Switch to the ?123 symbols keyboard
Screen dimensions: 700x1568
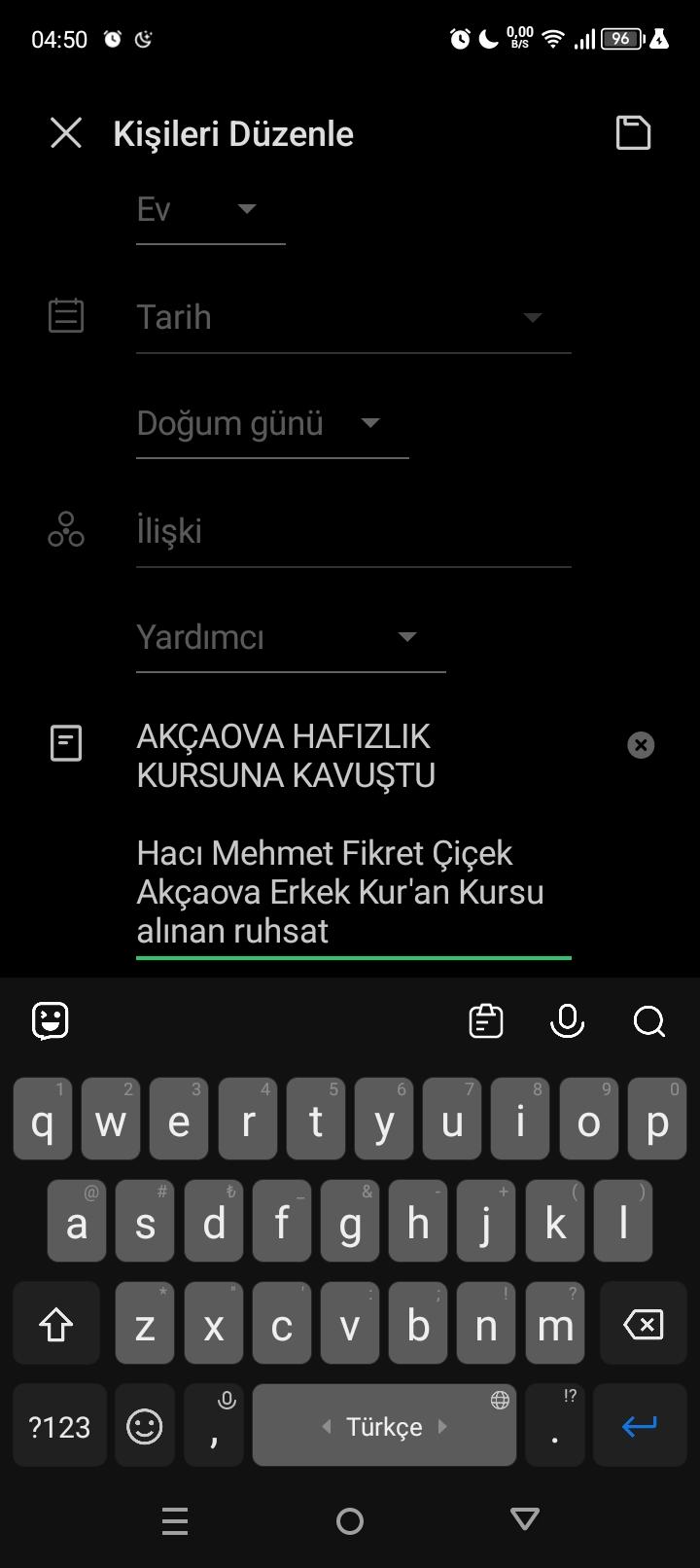point(59,1426)
